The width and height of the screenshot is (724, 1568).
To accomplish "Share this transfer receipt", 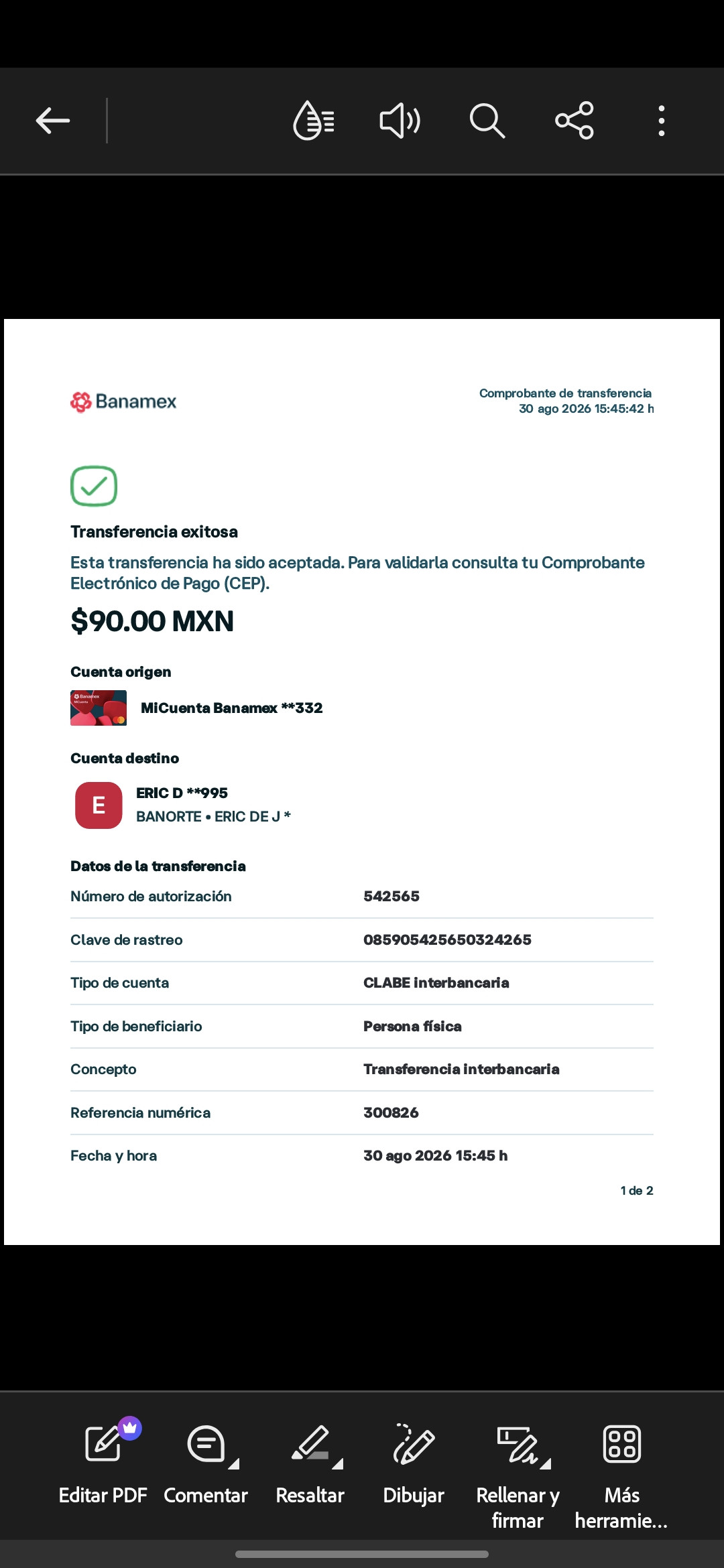I will tap(575, 121).
